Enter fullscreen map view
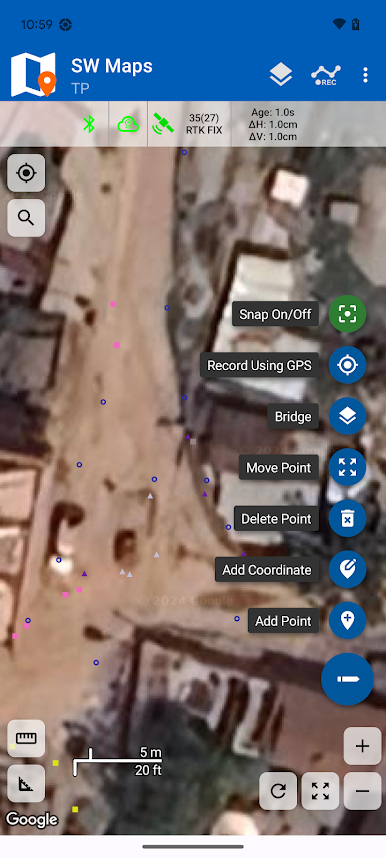386x858 pixels. (320, 791)
